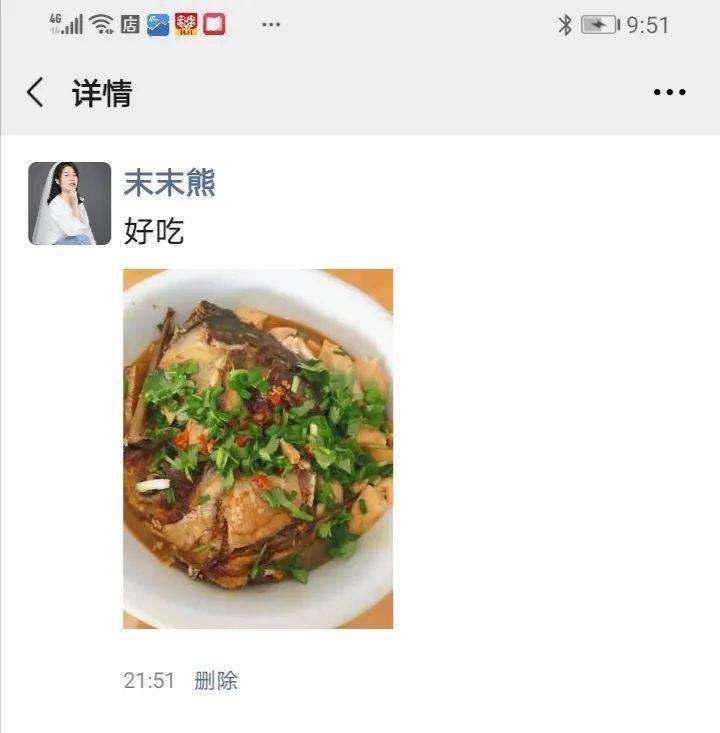Tap the back arrow to exit 详情
This screenshot has height=733, width=720.
click(x=33, y=91)
